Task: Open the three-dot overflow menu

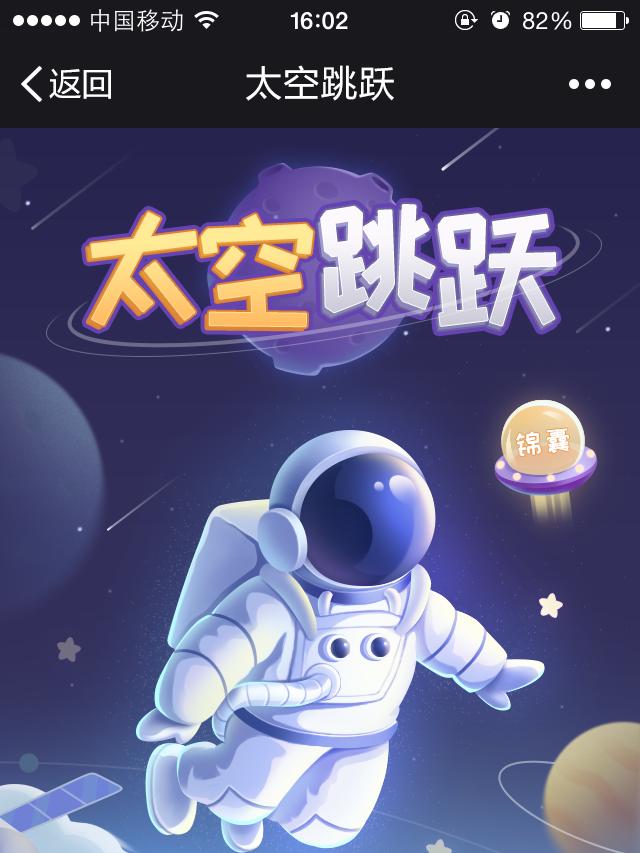Action: (589, 85)
